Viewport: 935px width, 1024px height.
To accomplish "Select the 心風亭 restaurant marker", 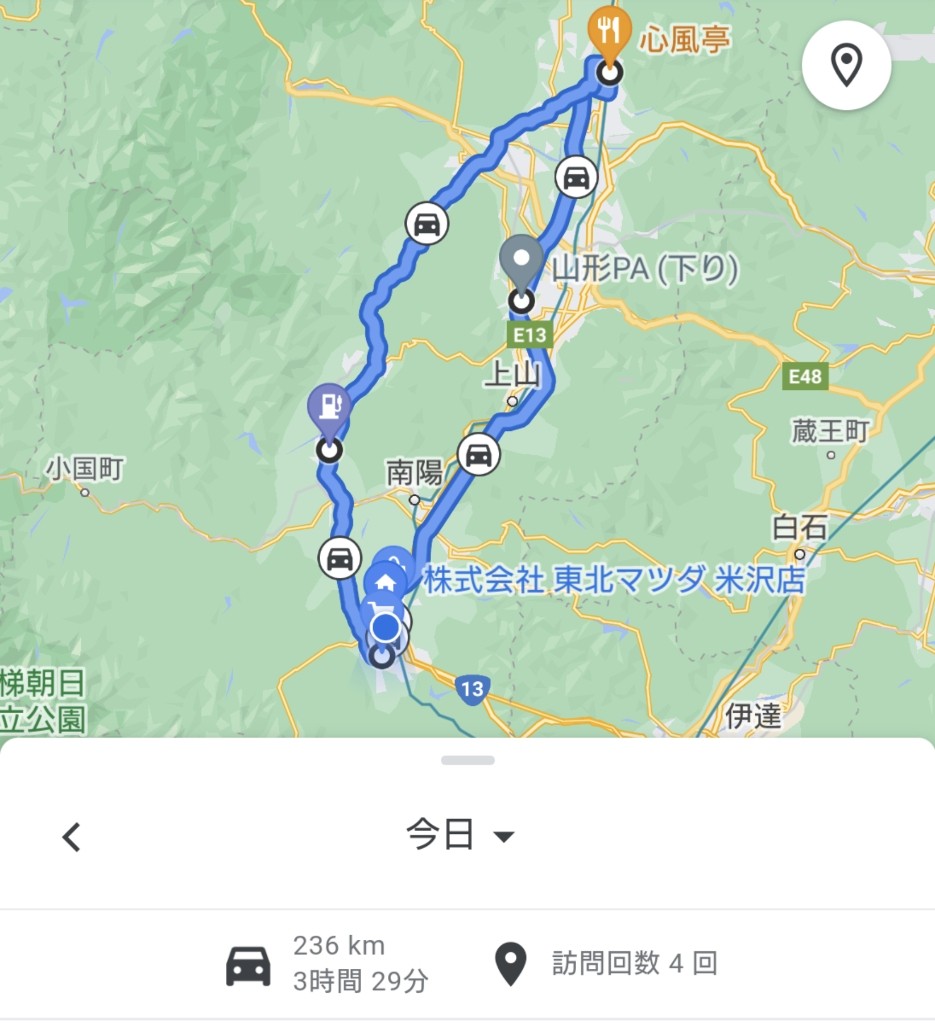I will [609, 32].
